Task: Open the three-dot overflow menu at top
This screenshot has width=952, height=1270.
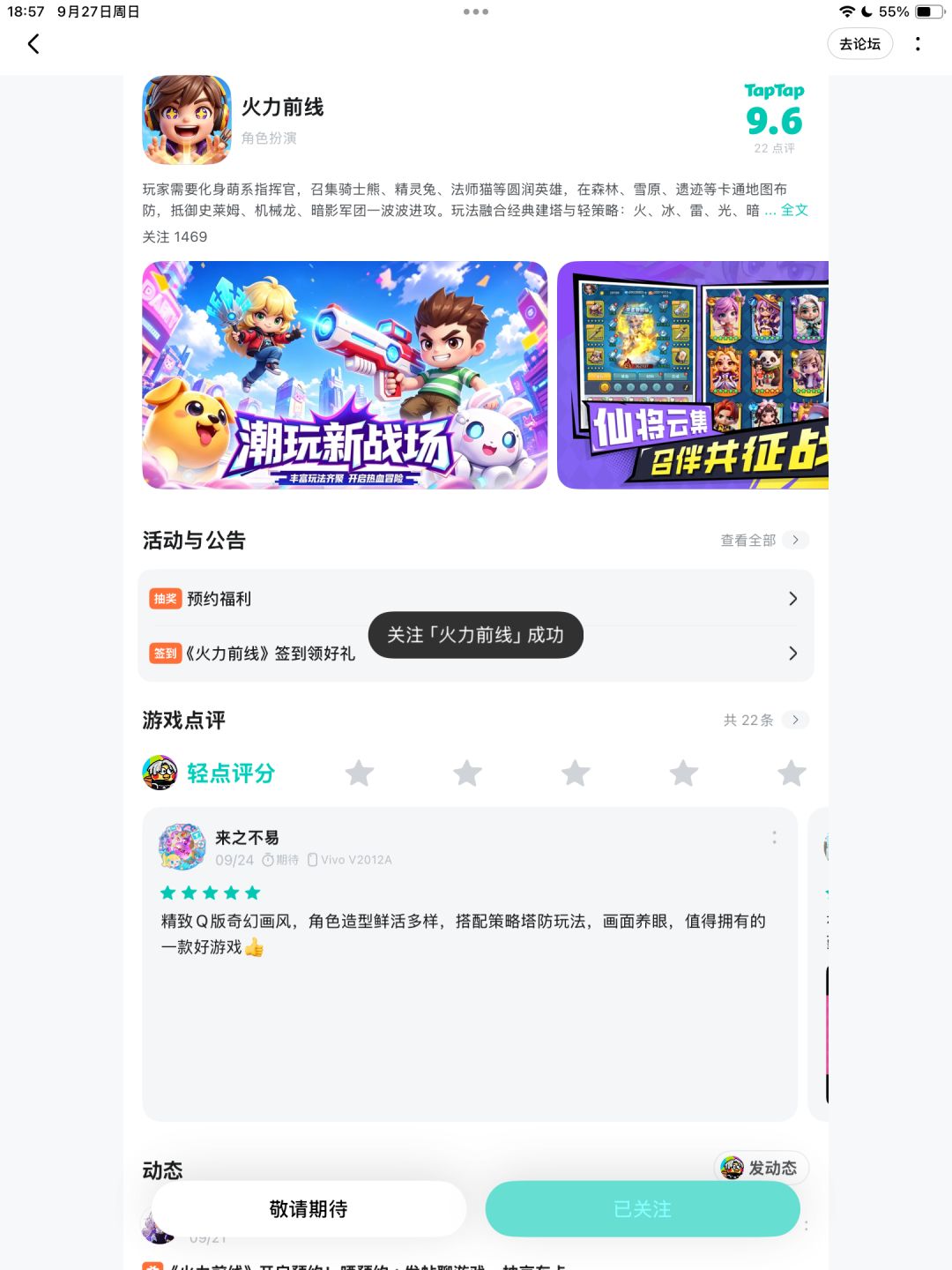Action: 918,44
